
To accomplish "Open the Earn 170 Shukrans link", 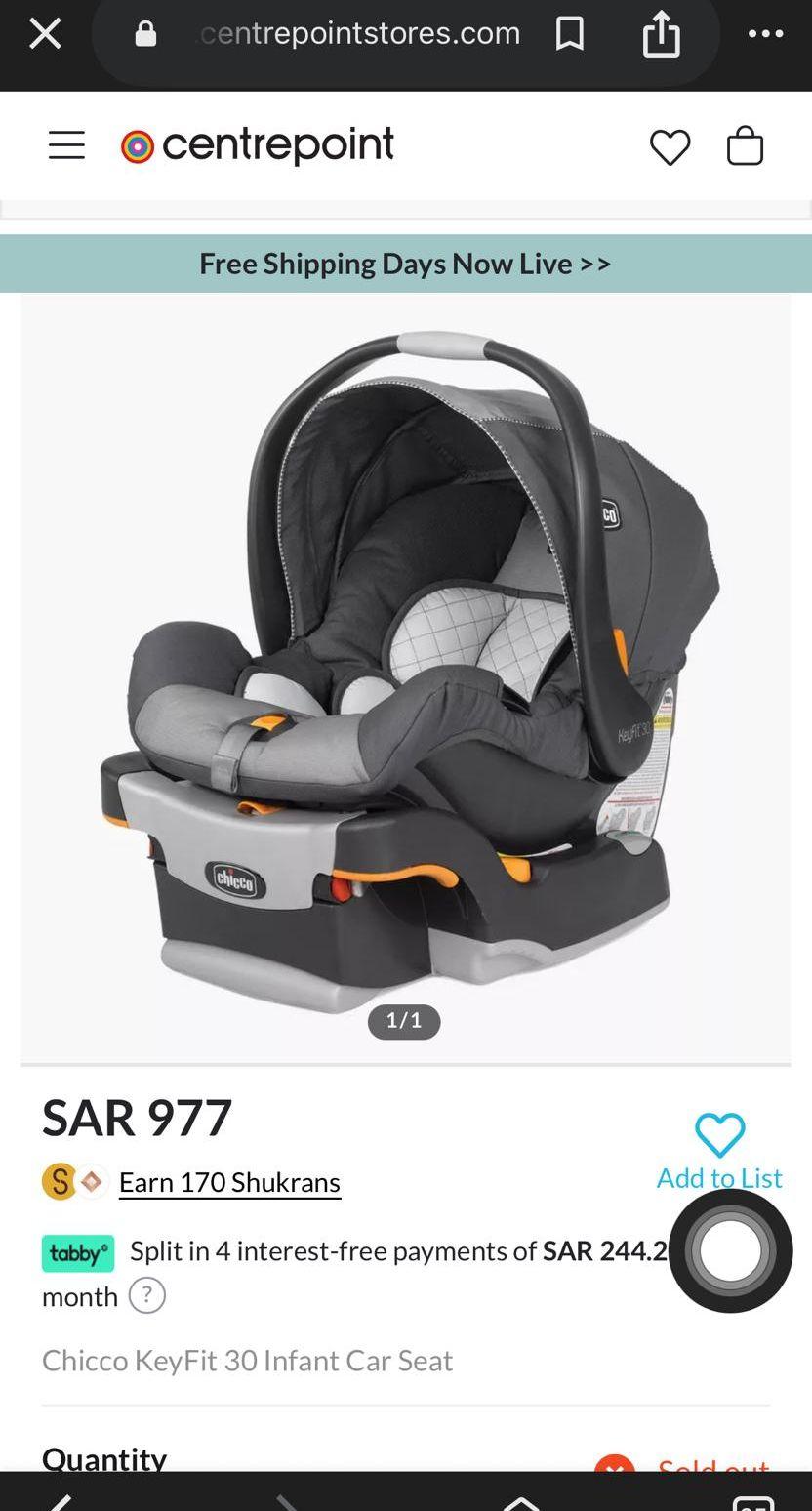I will 229,1182.
